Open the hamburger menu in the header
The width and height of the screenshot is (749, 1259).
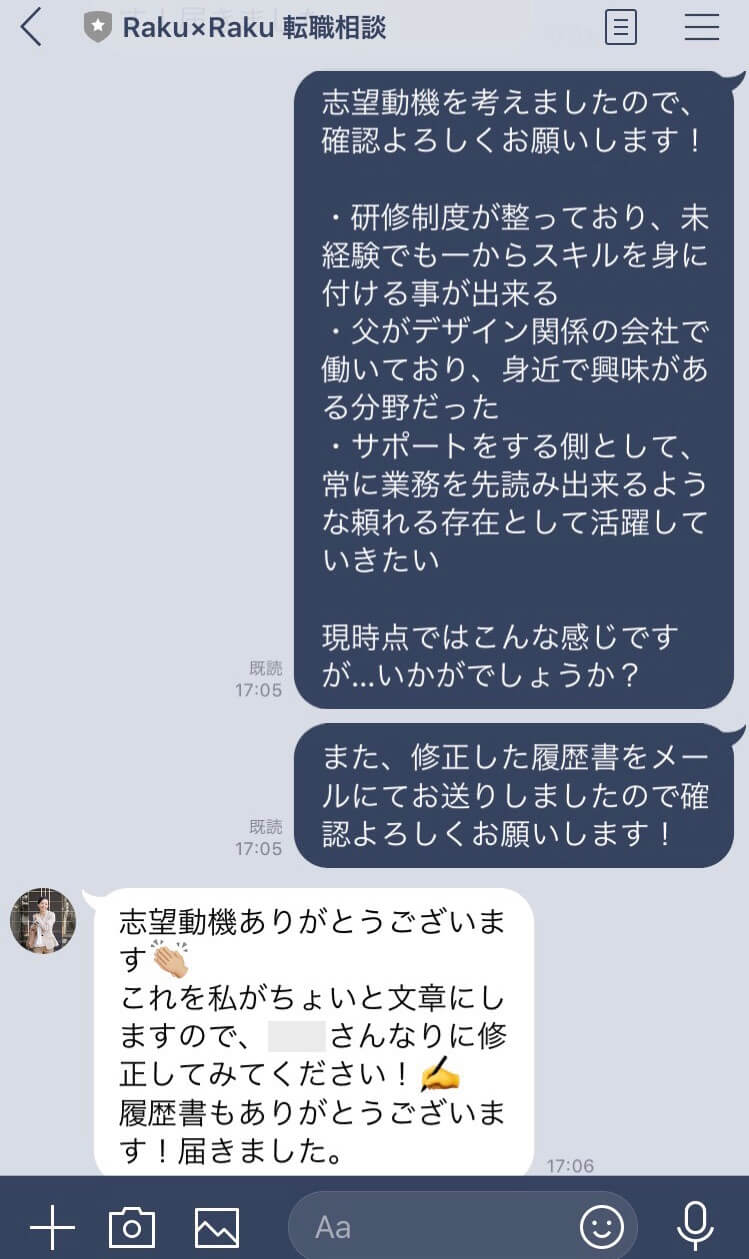(702, 27)
